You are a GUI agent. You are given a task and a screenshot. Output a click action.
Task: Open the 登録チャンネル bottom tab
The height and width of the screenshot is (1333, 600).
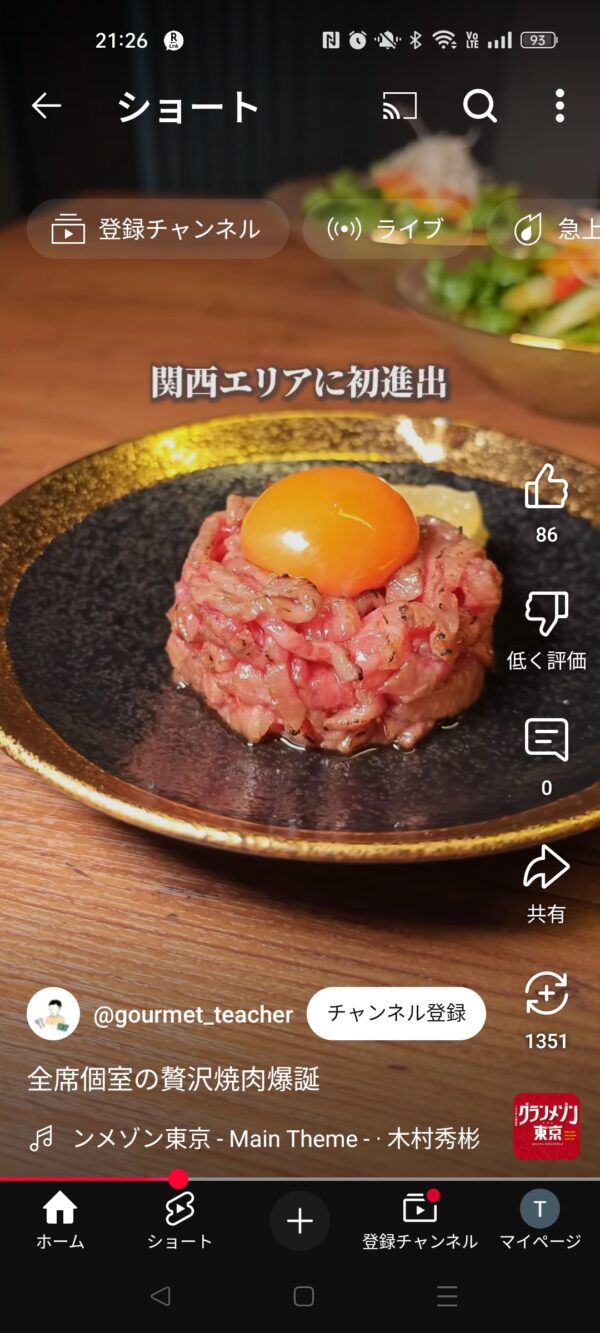420,1220
